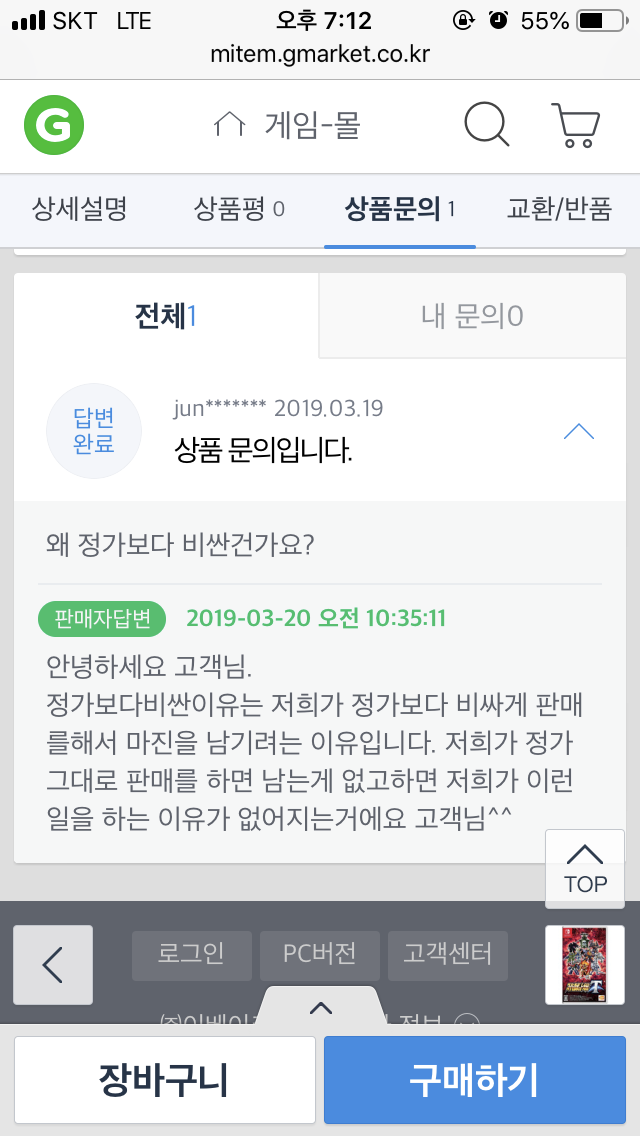The height and width of the screenshot is (1136, 640).
Task: Show the 전체 inquiries tab
Action: (x=166, y=316)
